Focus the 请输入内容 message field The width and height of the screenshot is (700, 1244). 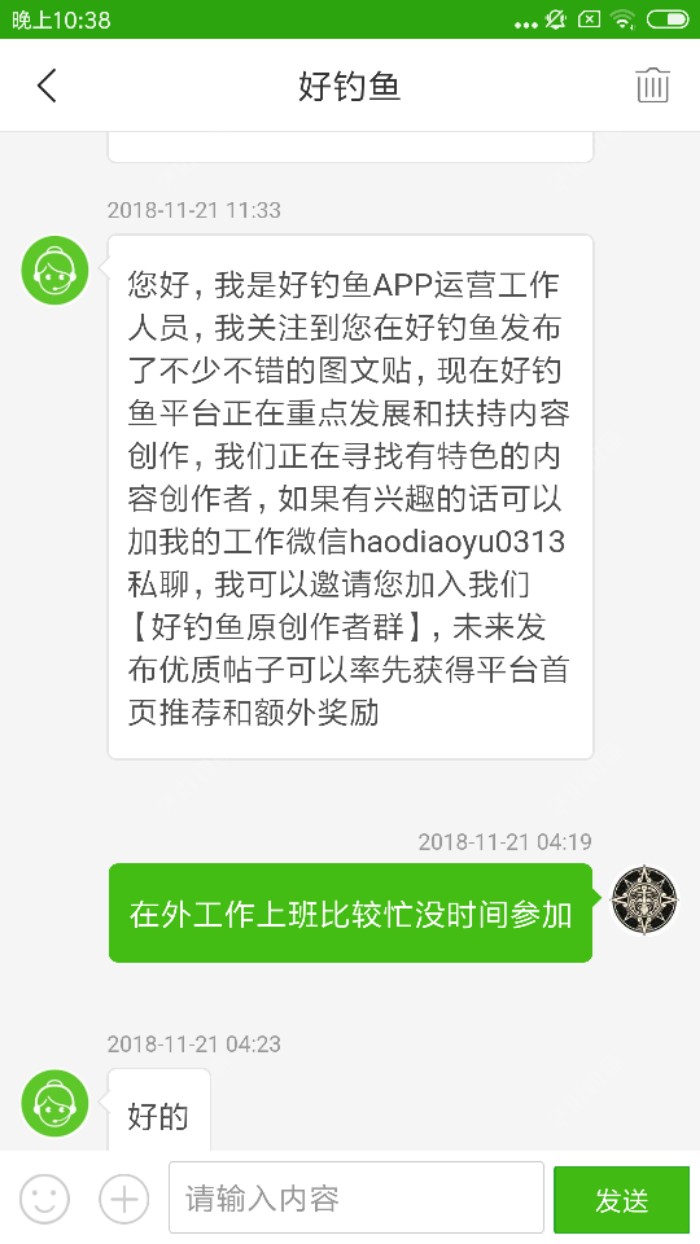[x=356, y=1198]
